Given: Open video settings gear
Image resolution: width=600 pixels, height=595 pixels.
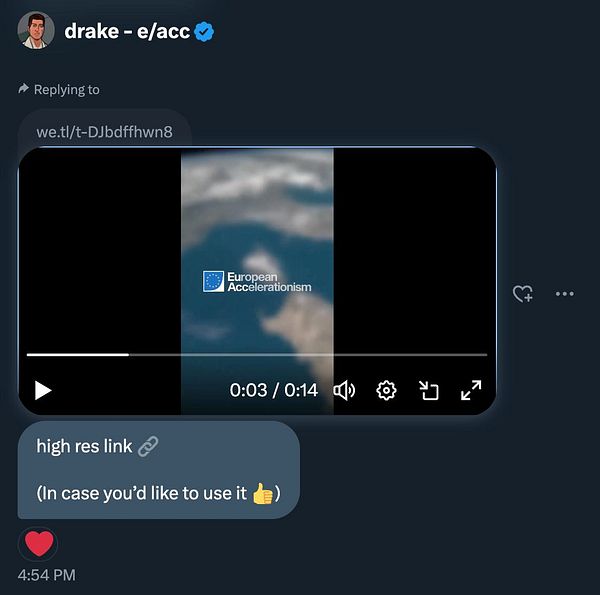Looking at the screenshot, I should [x=387, y=390].
